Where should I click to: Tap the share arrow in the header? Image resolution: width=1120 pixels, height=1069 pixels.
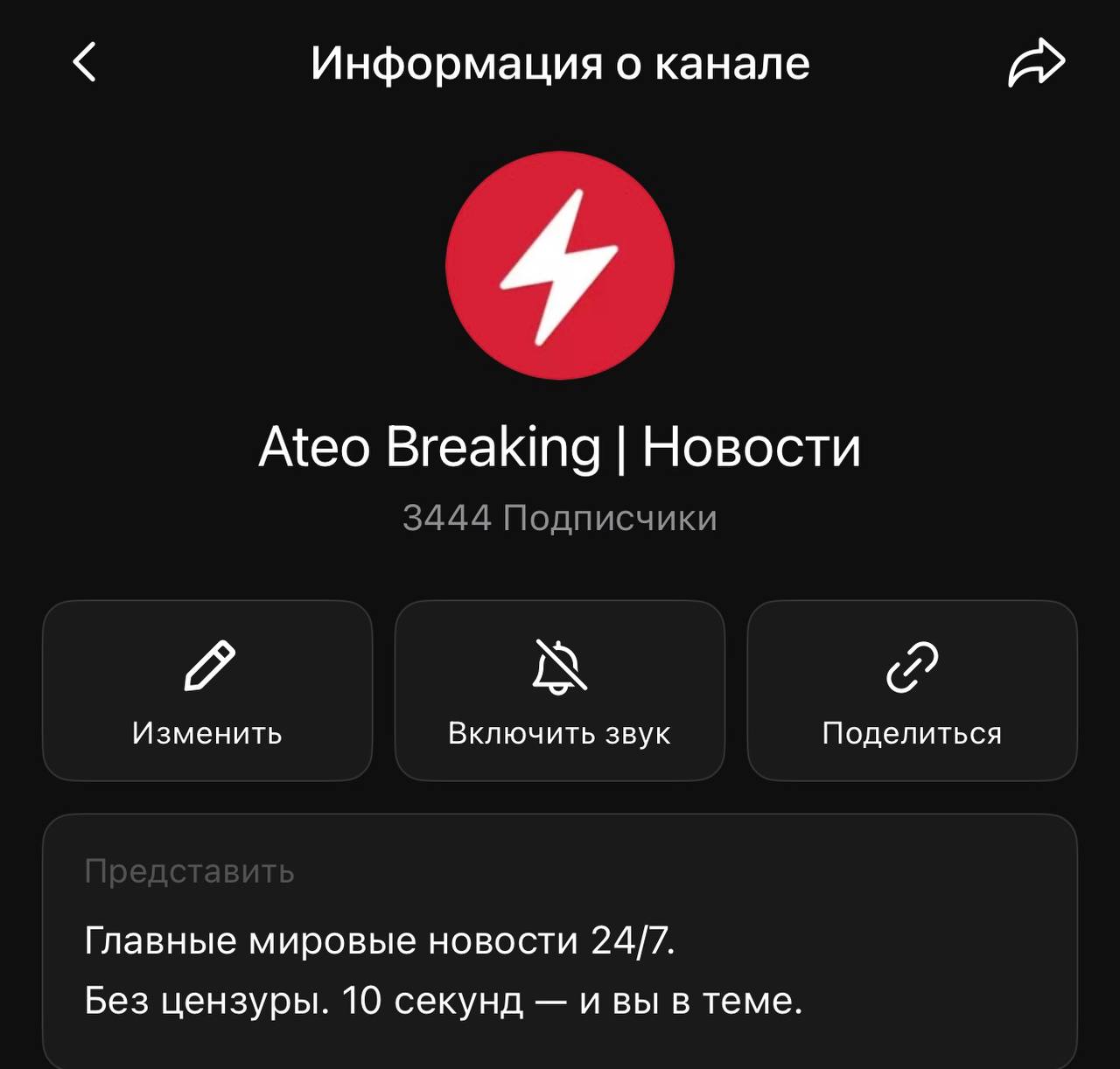(x=1036, y=63)
